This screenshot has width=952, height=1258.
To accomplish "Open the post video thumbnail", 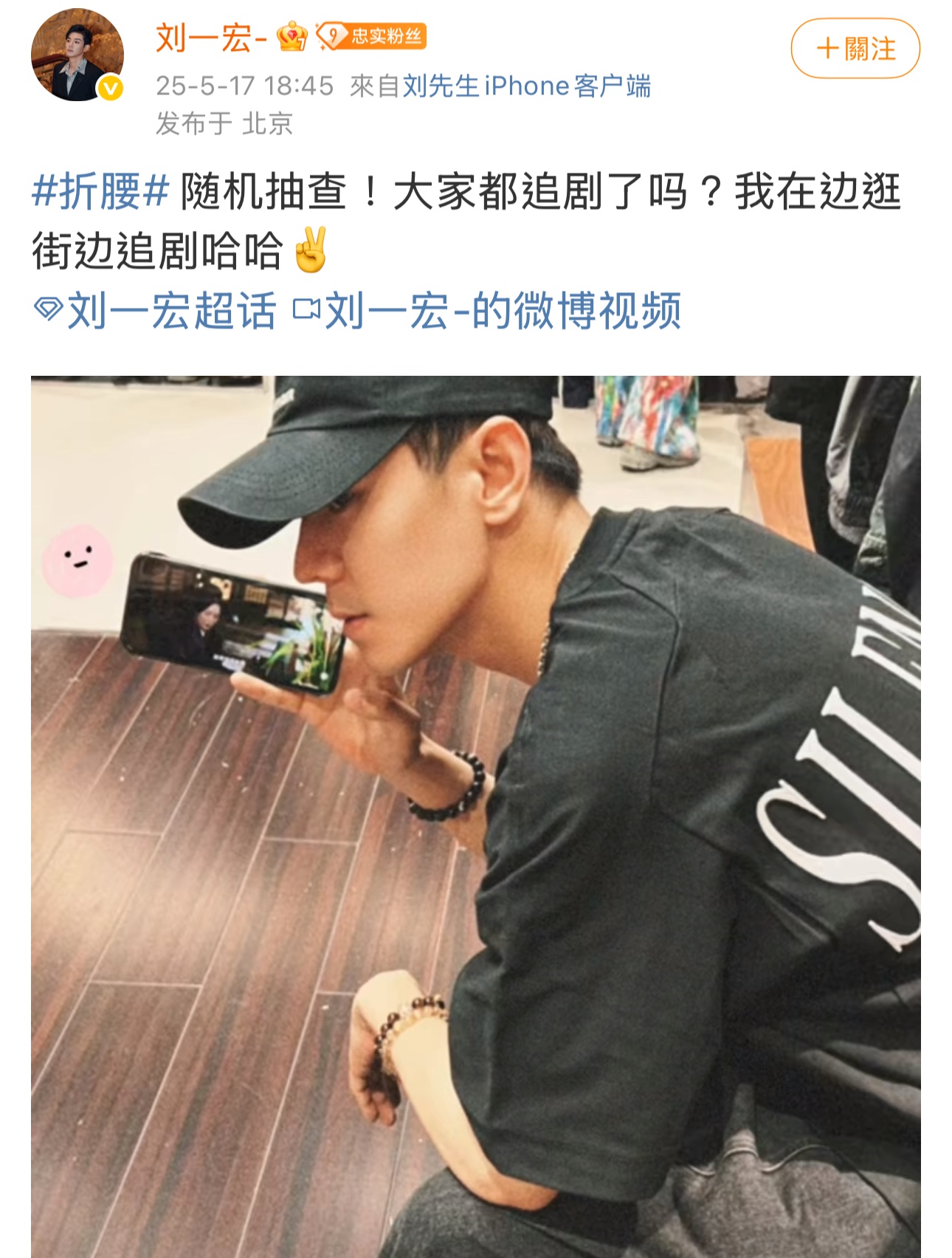I will pyautogui.click(x=475, y=816).
